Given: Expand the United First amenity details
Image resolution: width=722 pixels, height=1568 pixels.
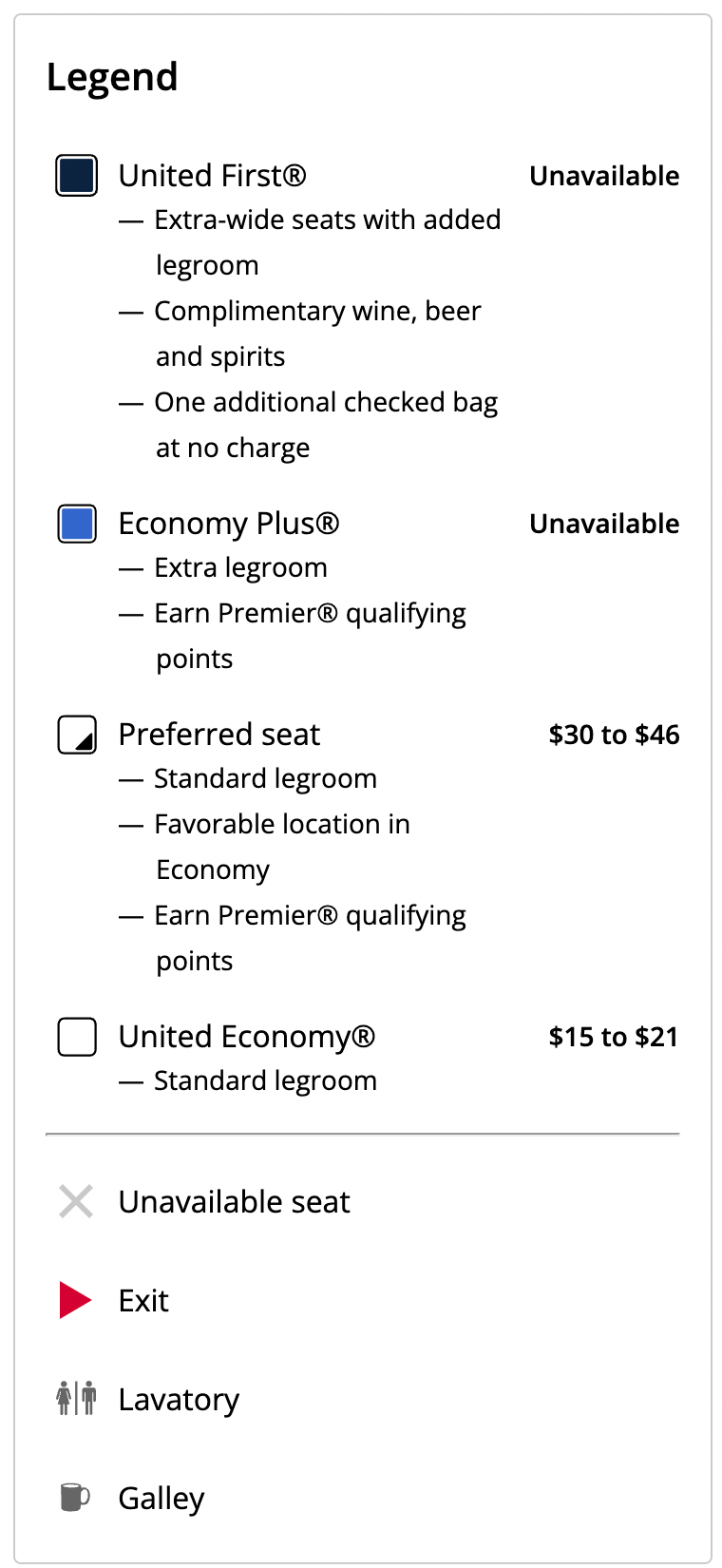Looking at the screenshot, I should coord(211,175).
